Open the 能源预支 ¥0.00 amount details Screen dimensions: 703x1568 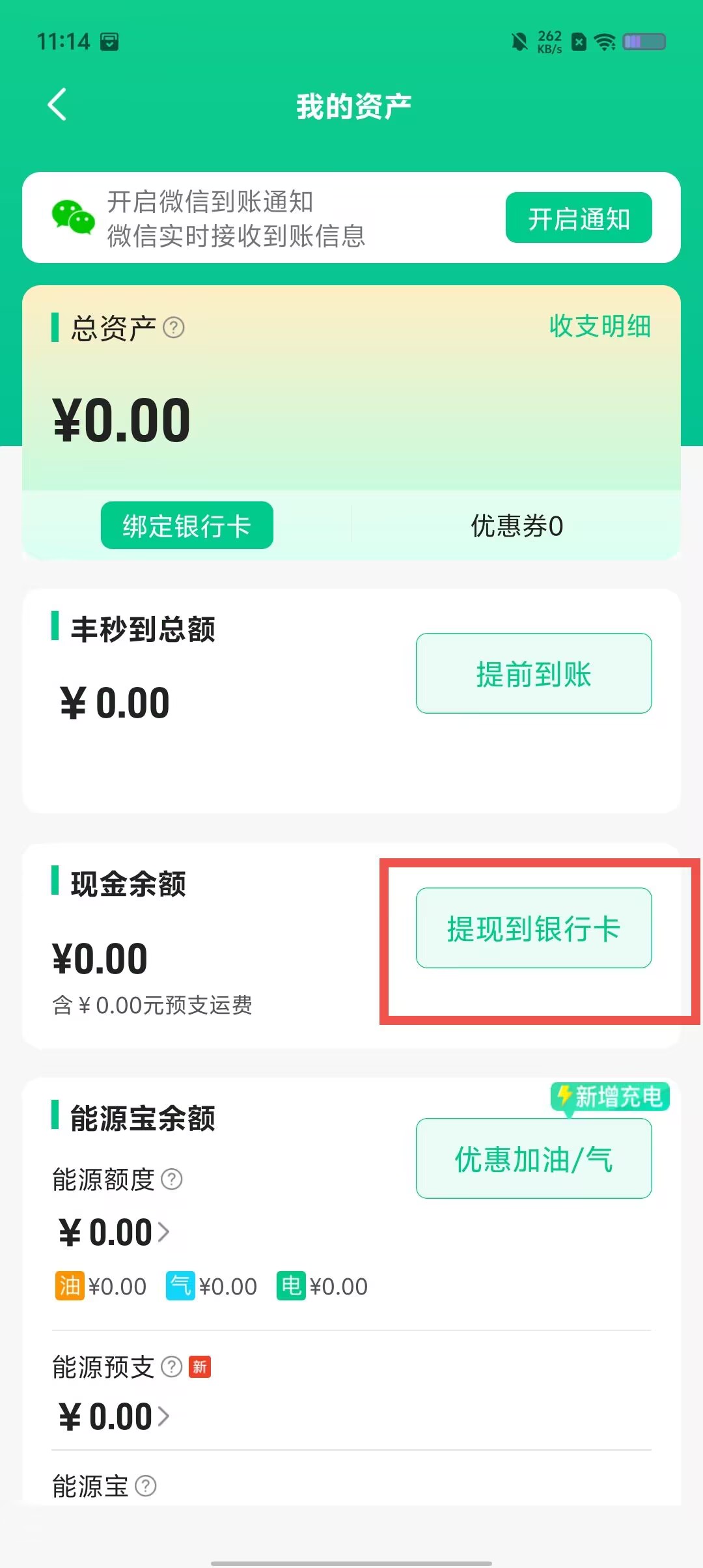coord(115,1416)
